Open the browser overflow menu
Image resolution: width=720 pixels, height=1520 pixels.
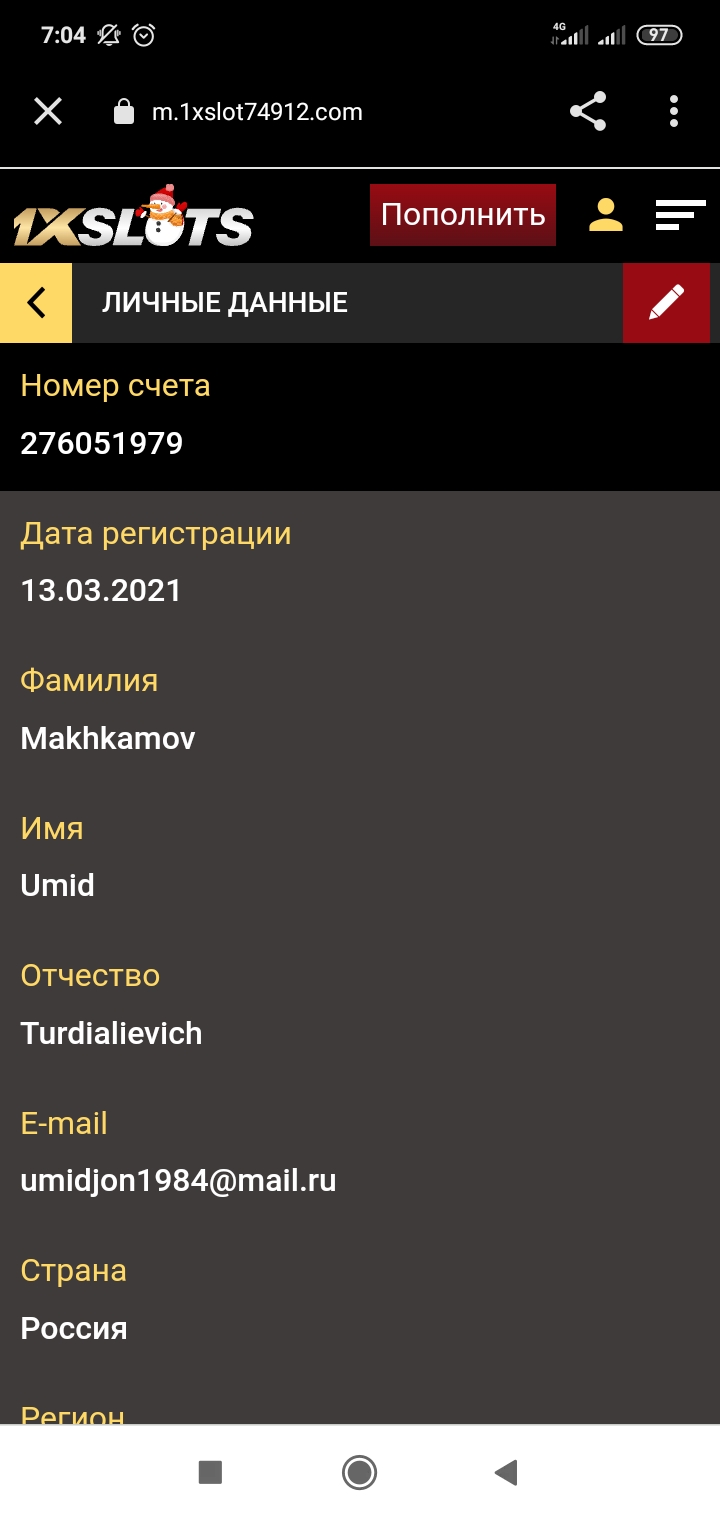[x=674, y=112]
